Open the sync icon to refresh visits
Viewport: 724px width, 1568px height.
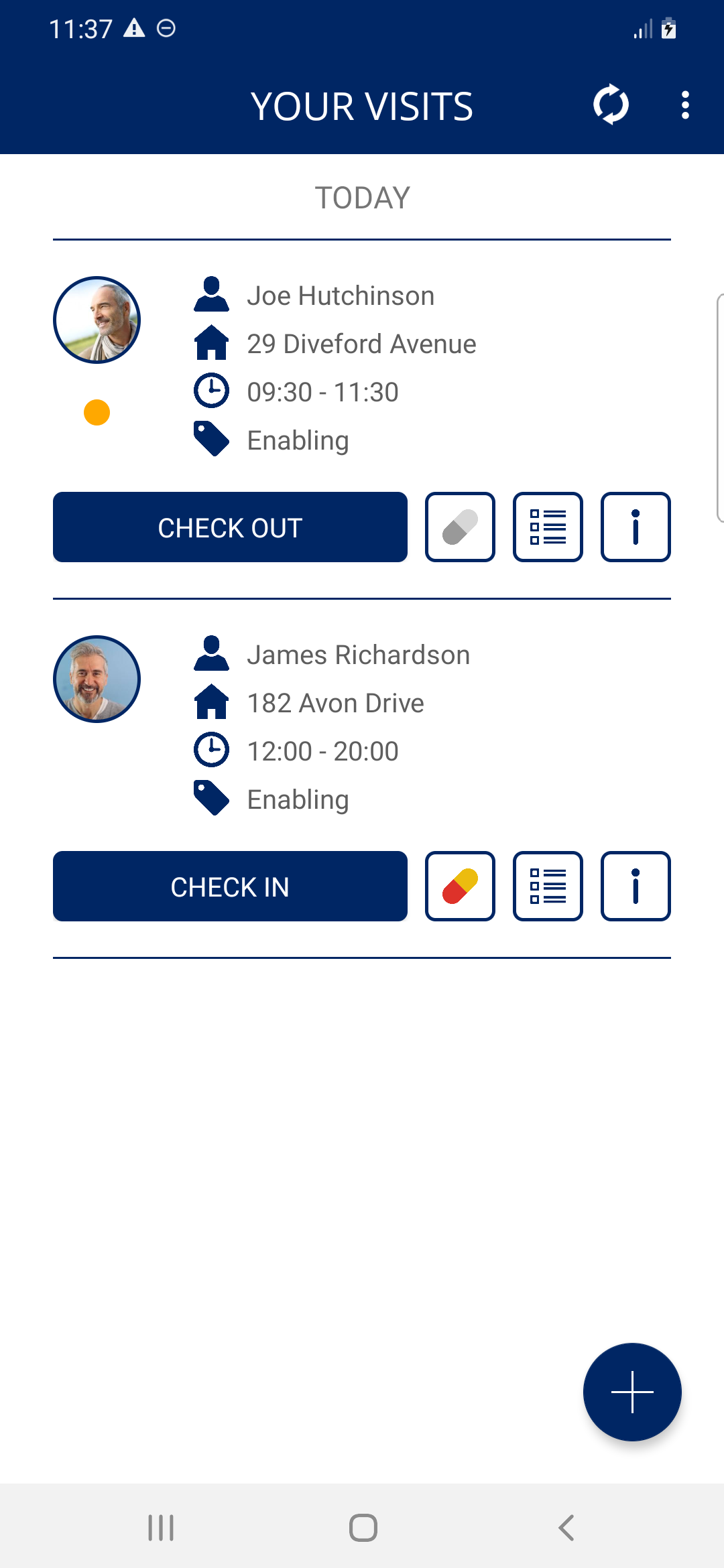pos(611,105)
